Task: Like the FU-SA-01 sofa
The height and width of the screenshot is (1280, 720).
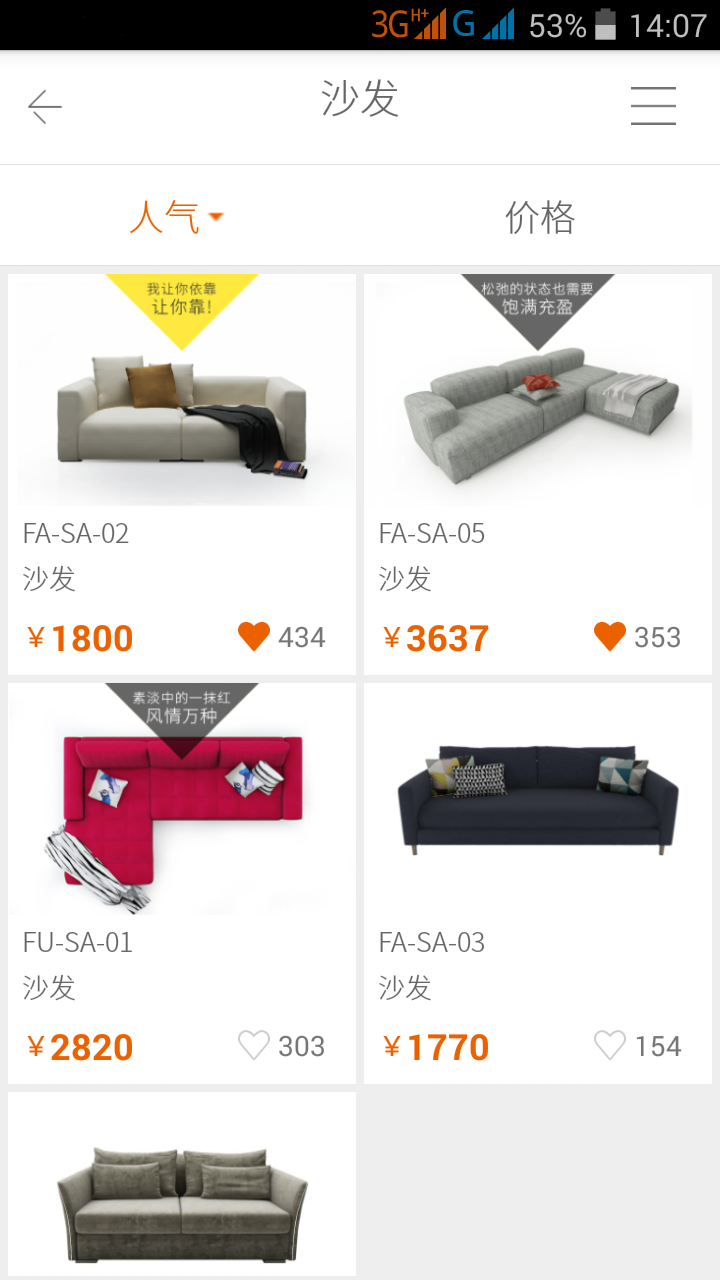Action: coord(254,1046)
